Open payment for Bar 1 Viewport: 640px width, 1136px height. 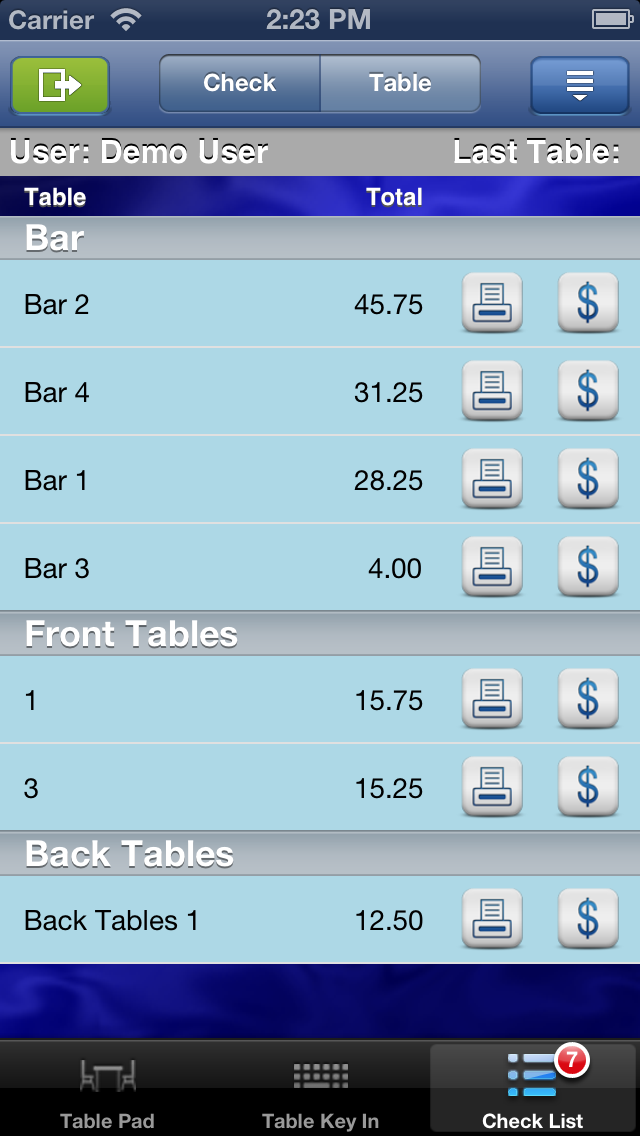(x=588, y=479)
